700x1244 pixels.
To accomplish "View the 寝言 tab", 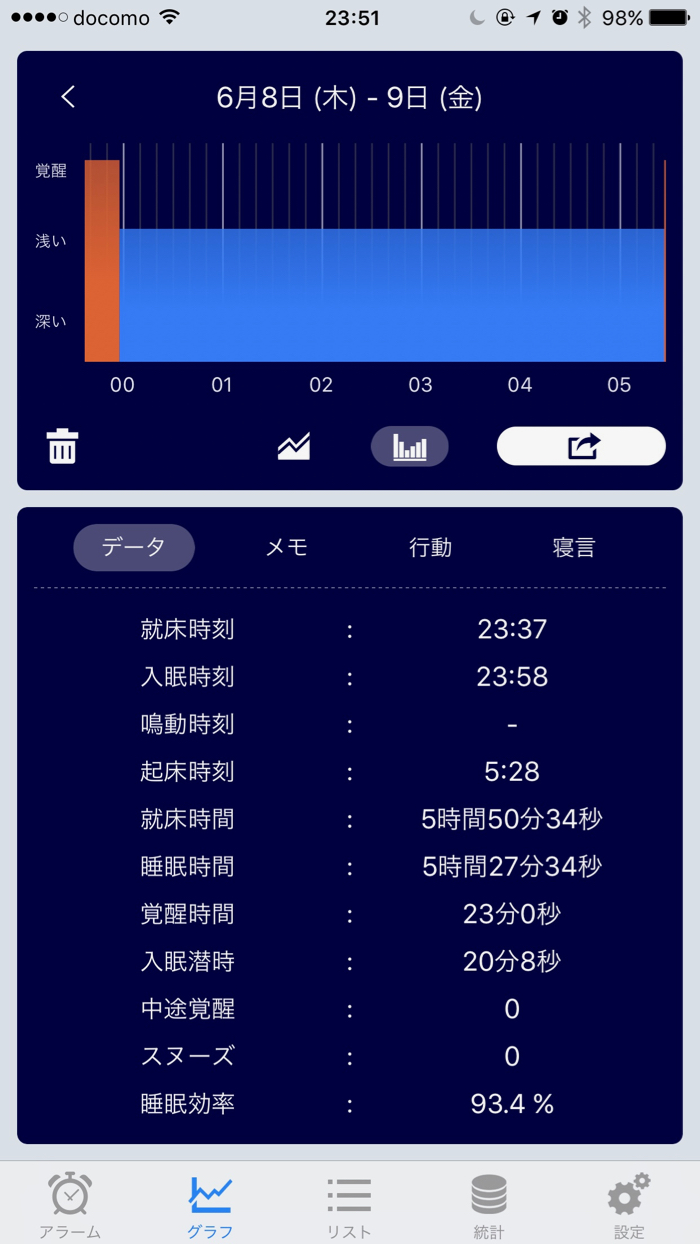I will coord(574,547).
